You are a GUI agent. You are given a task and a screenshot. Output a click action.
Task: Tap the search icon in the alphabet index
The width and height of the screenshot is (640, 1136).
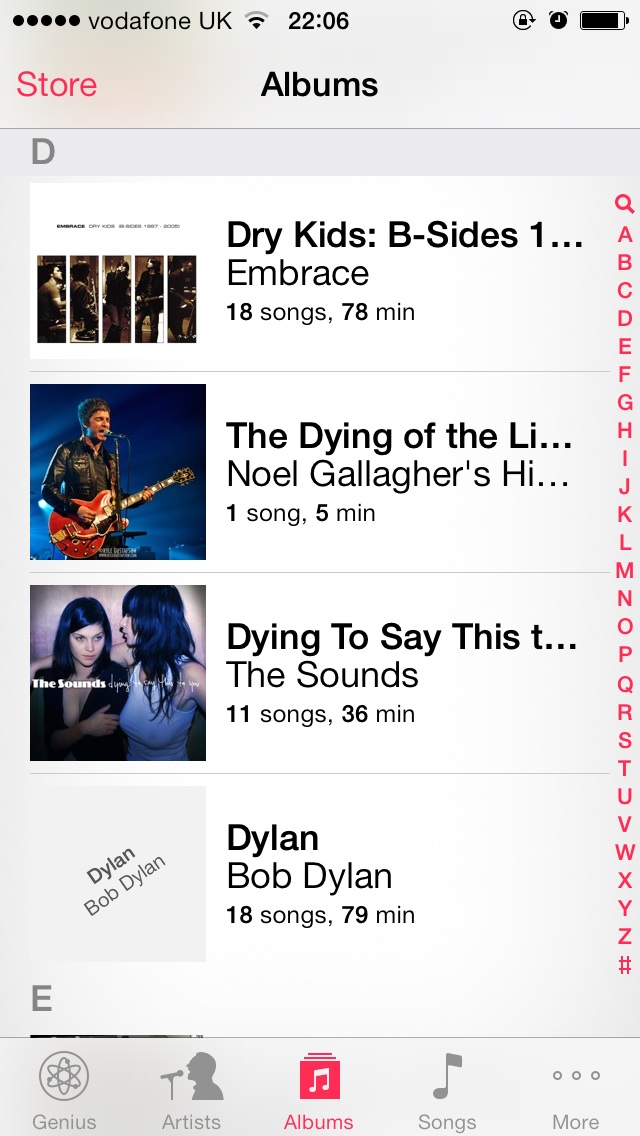coord(624,204)
